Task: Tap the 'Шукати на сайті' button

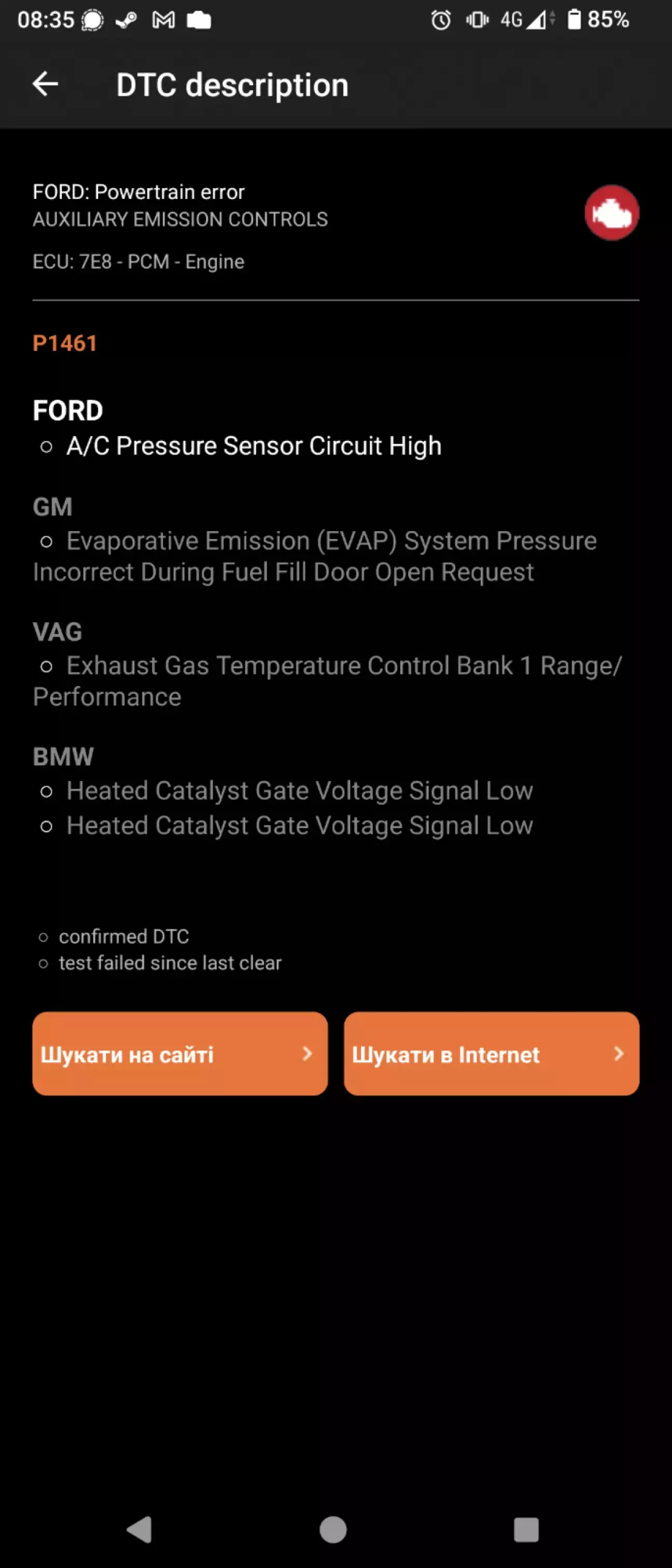Action: pyautogui.click(x=180, y=1053)
